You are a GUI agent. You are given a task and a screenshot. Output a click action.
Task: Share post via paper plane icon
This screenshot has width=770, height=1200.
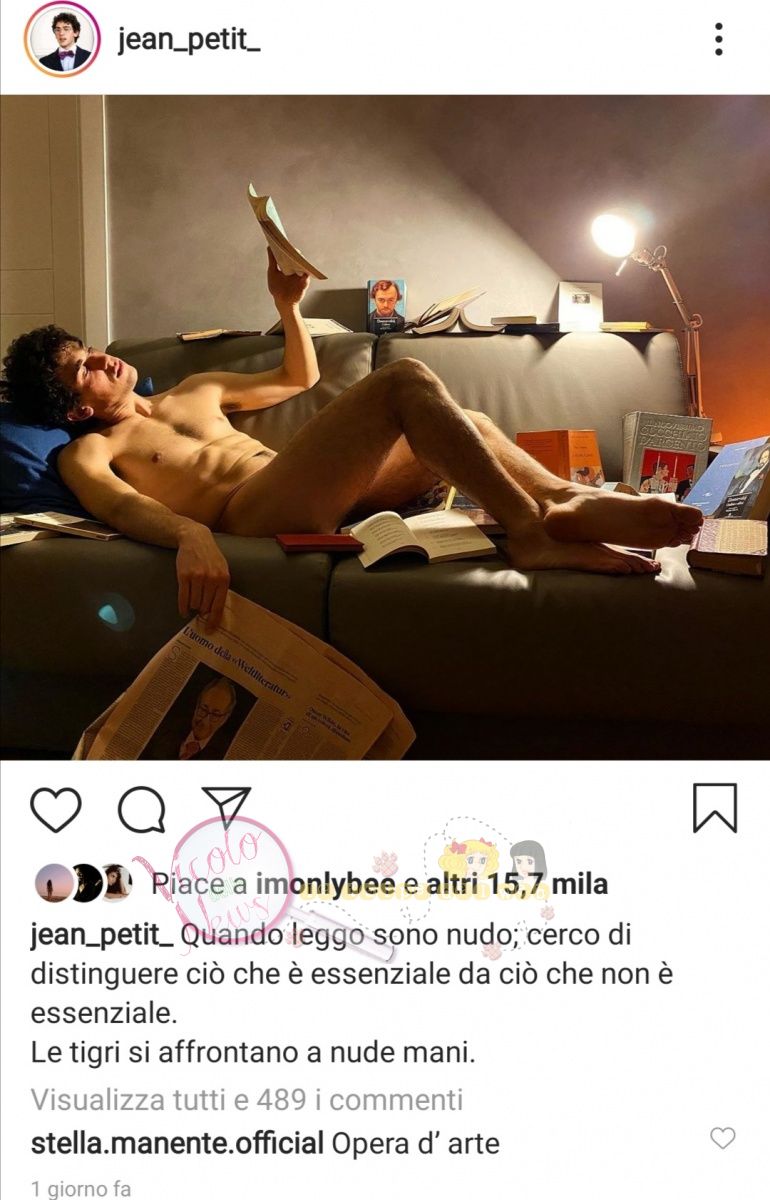pos(226,807)
